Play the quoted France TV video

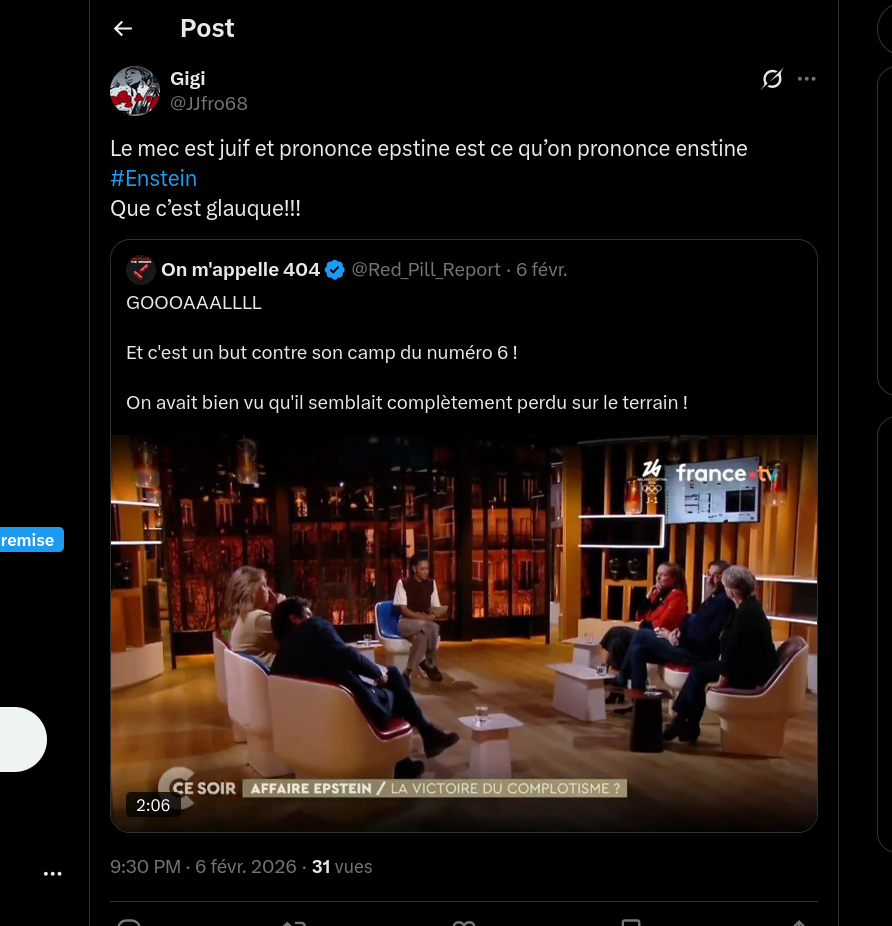pos(463,632)
